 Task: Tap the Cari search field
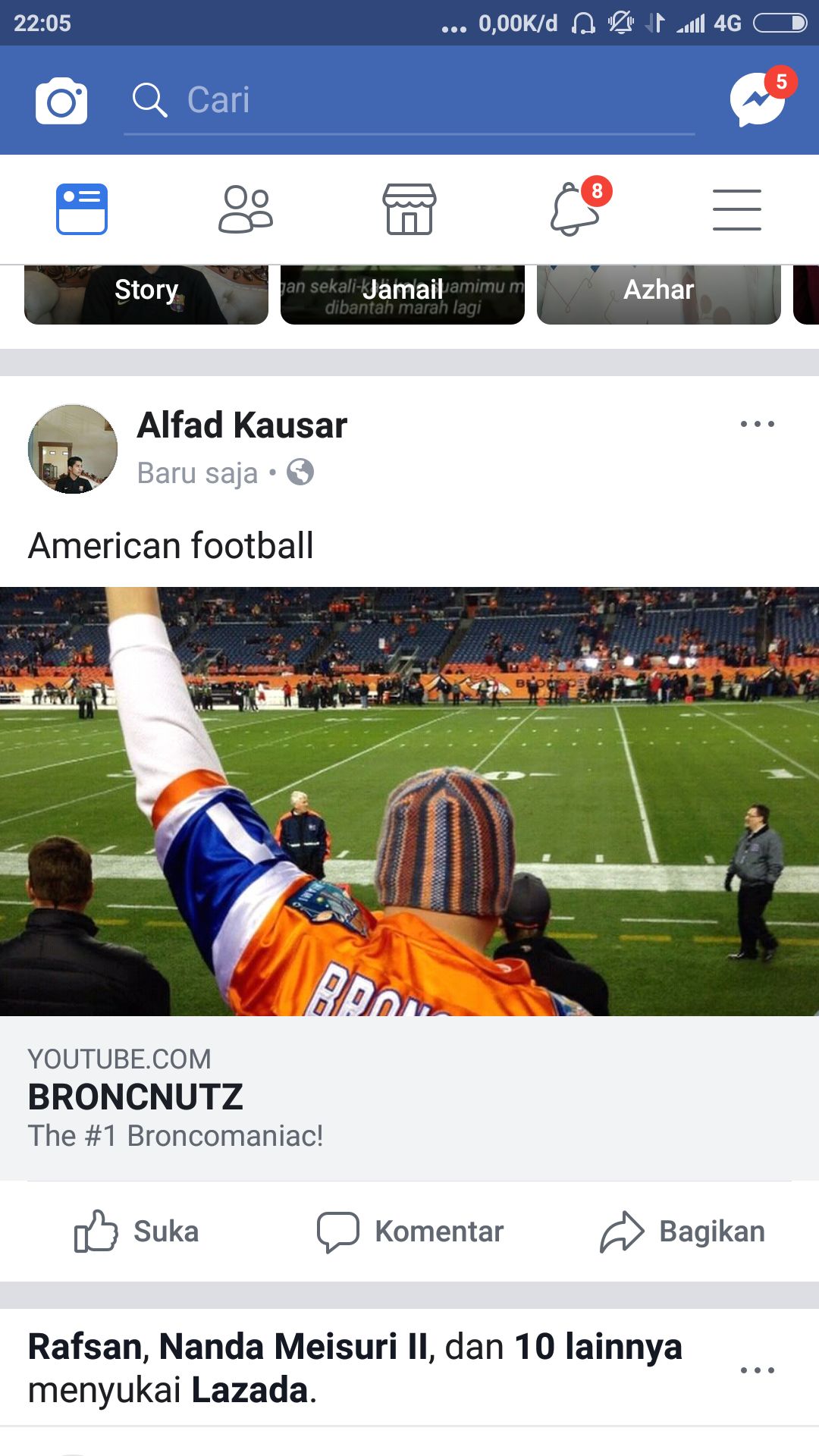(x=409, y=101)
